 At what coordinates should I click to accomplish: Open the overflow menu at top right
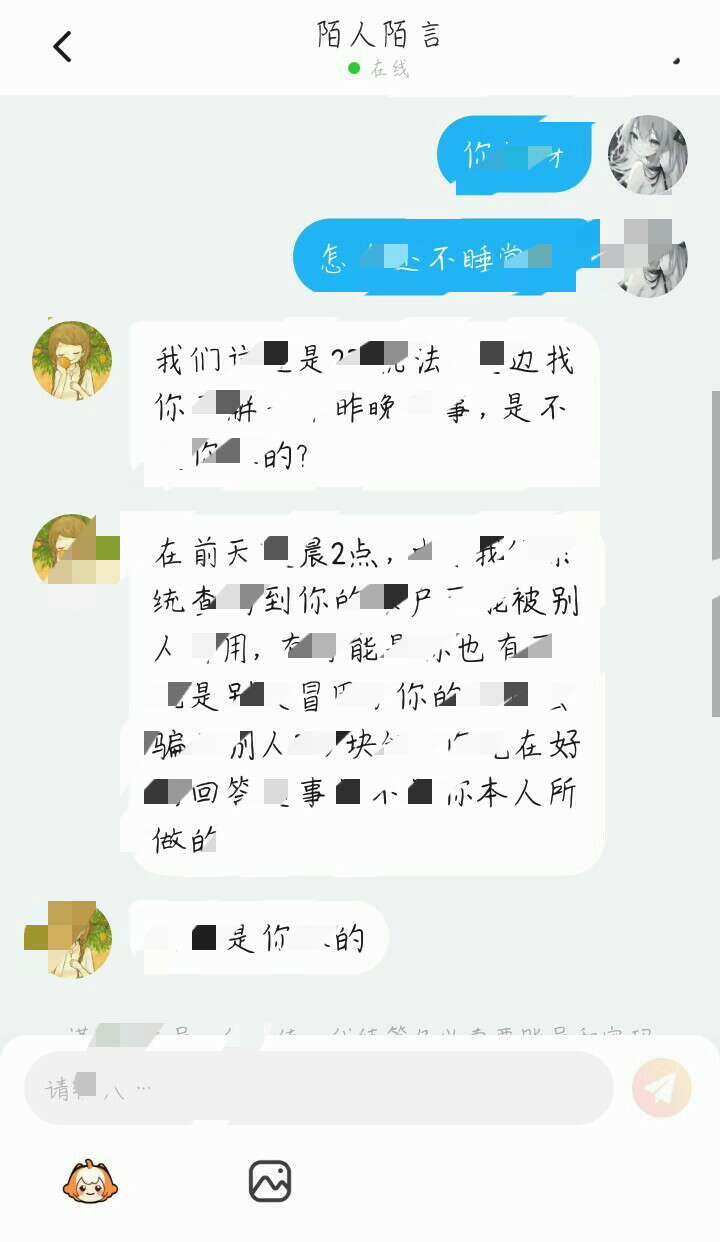pyautogui.click(x=677, y=59)
